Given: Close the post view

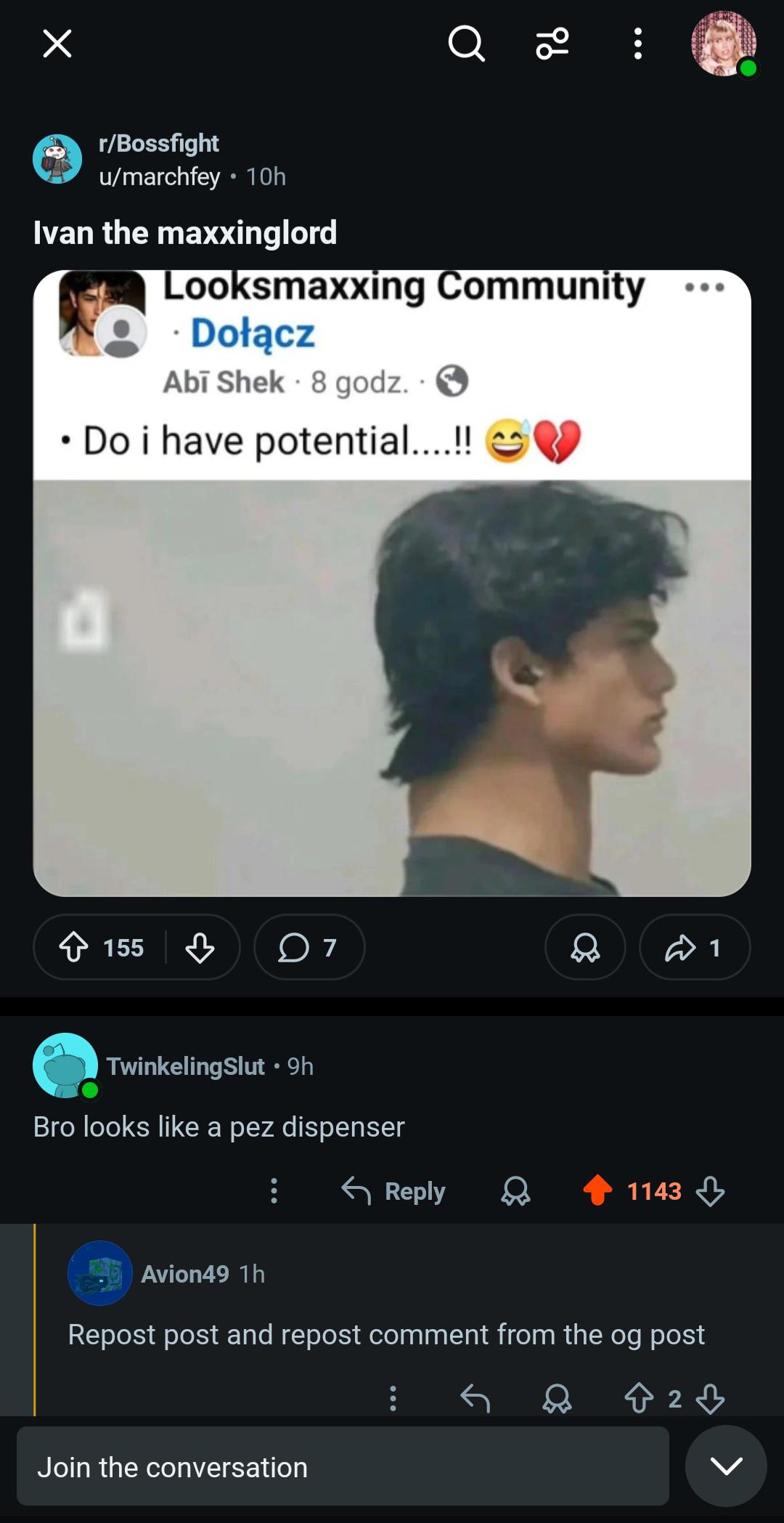Looking at the screenshot, I should 57,44.
